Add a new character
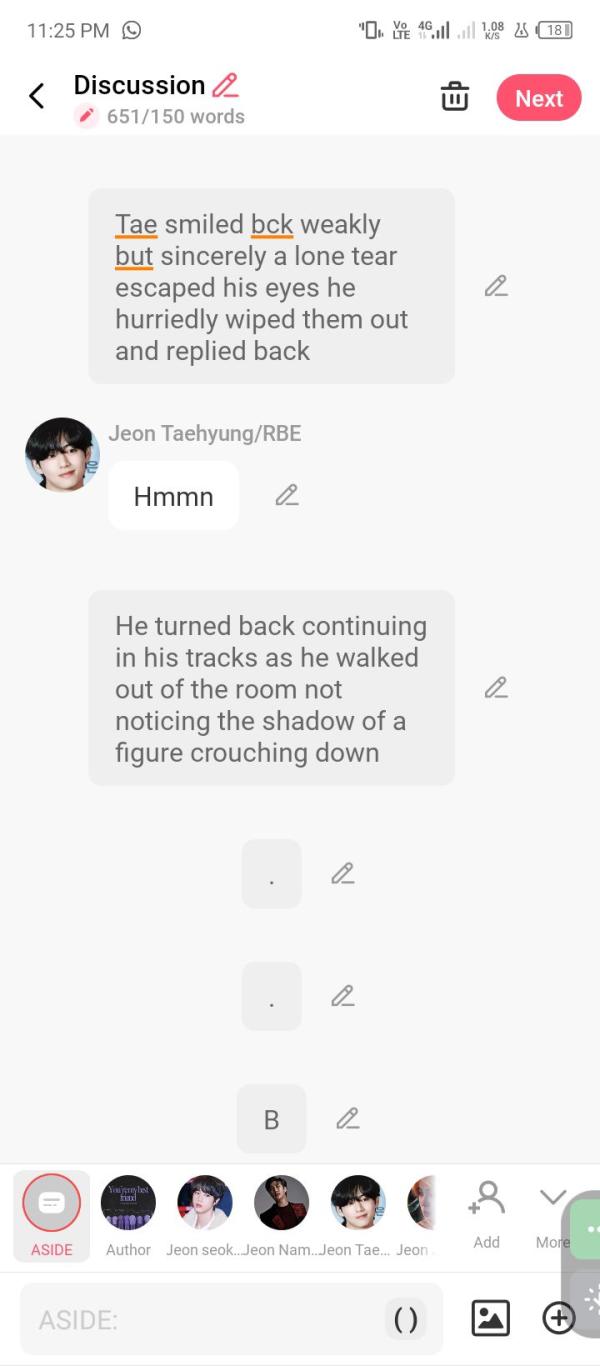600x1366 pixels. coord(486,1213)
